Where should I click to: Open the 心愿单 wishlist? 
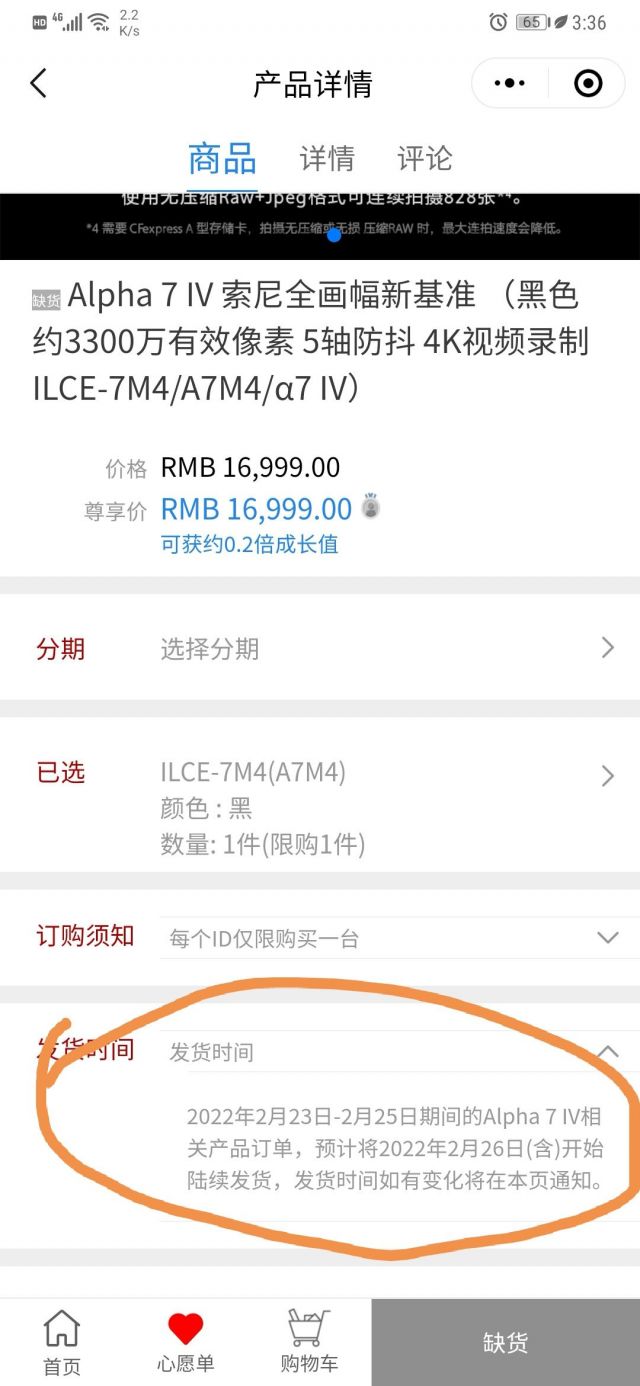(186, 1342)
